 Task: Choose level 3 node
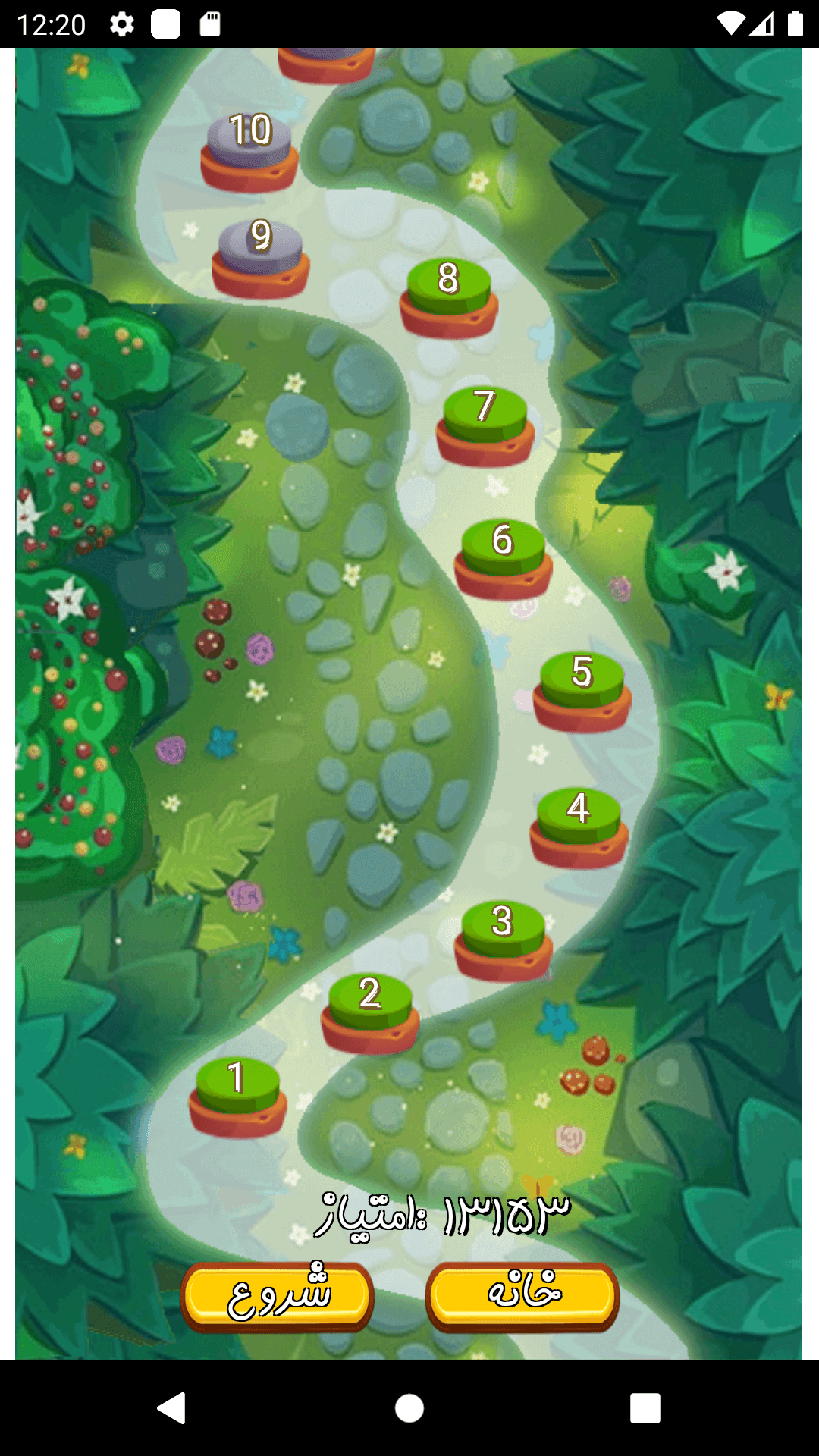point(503,940)
